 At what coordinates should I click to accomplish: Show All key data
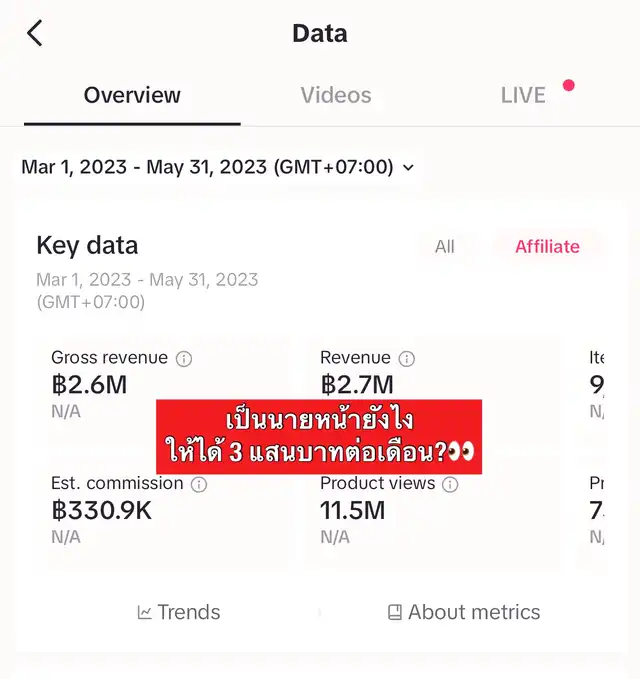(445, 246)
